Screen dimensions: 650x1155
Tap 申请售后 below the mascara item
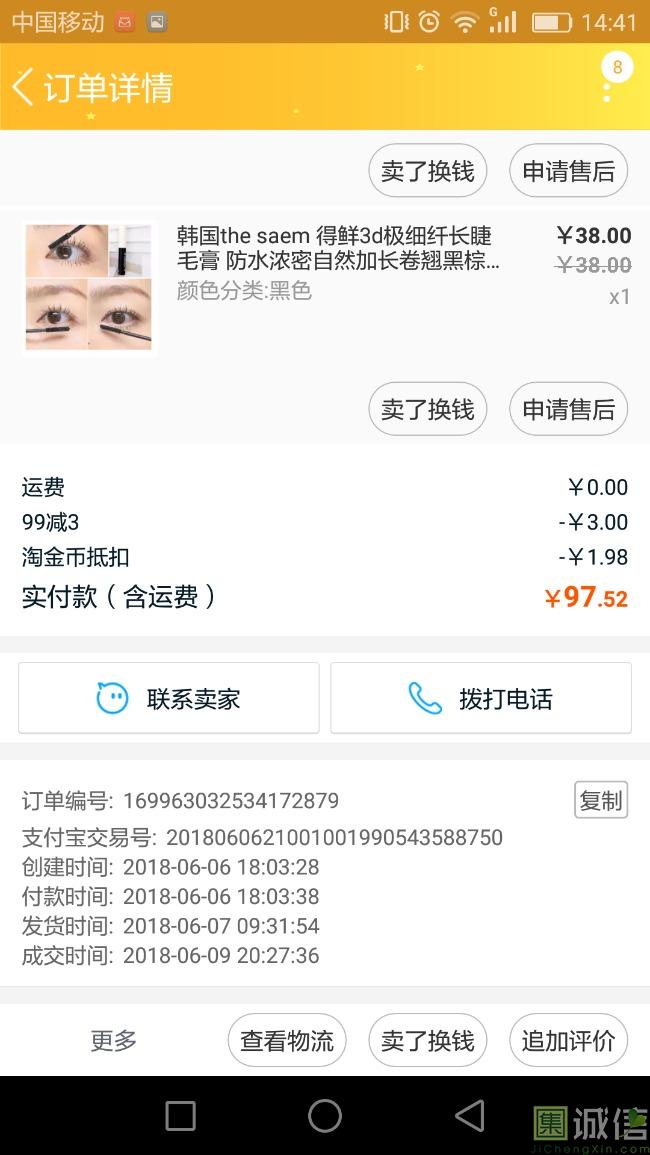pyautogui.click(x=568, y=409)
